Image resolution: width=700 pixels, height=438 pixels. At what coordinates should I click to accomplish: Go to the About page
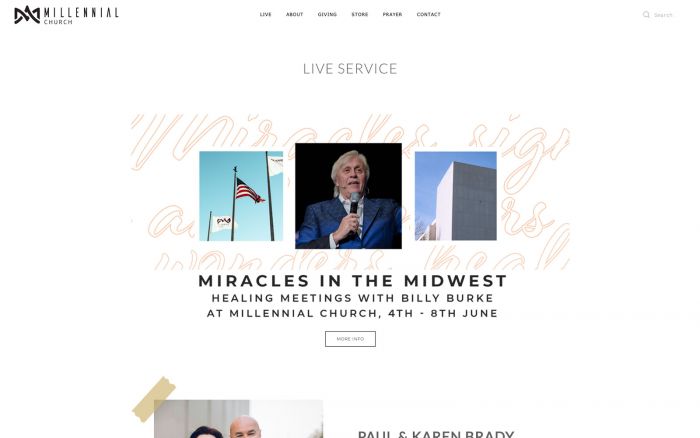click(x=294, y=15)
